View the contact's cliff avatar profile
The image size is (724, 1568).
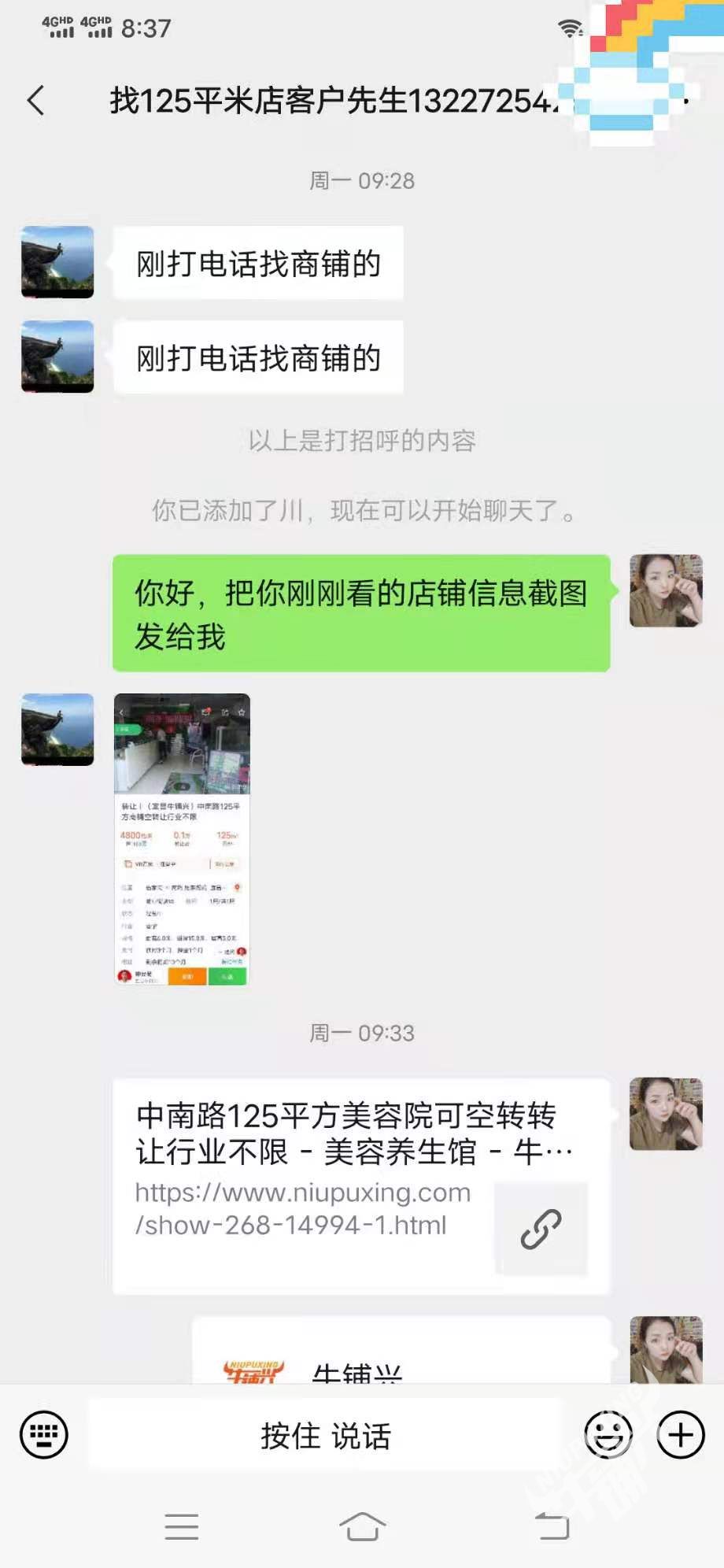(57, 262)
